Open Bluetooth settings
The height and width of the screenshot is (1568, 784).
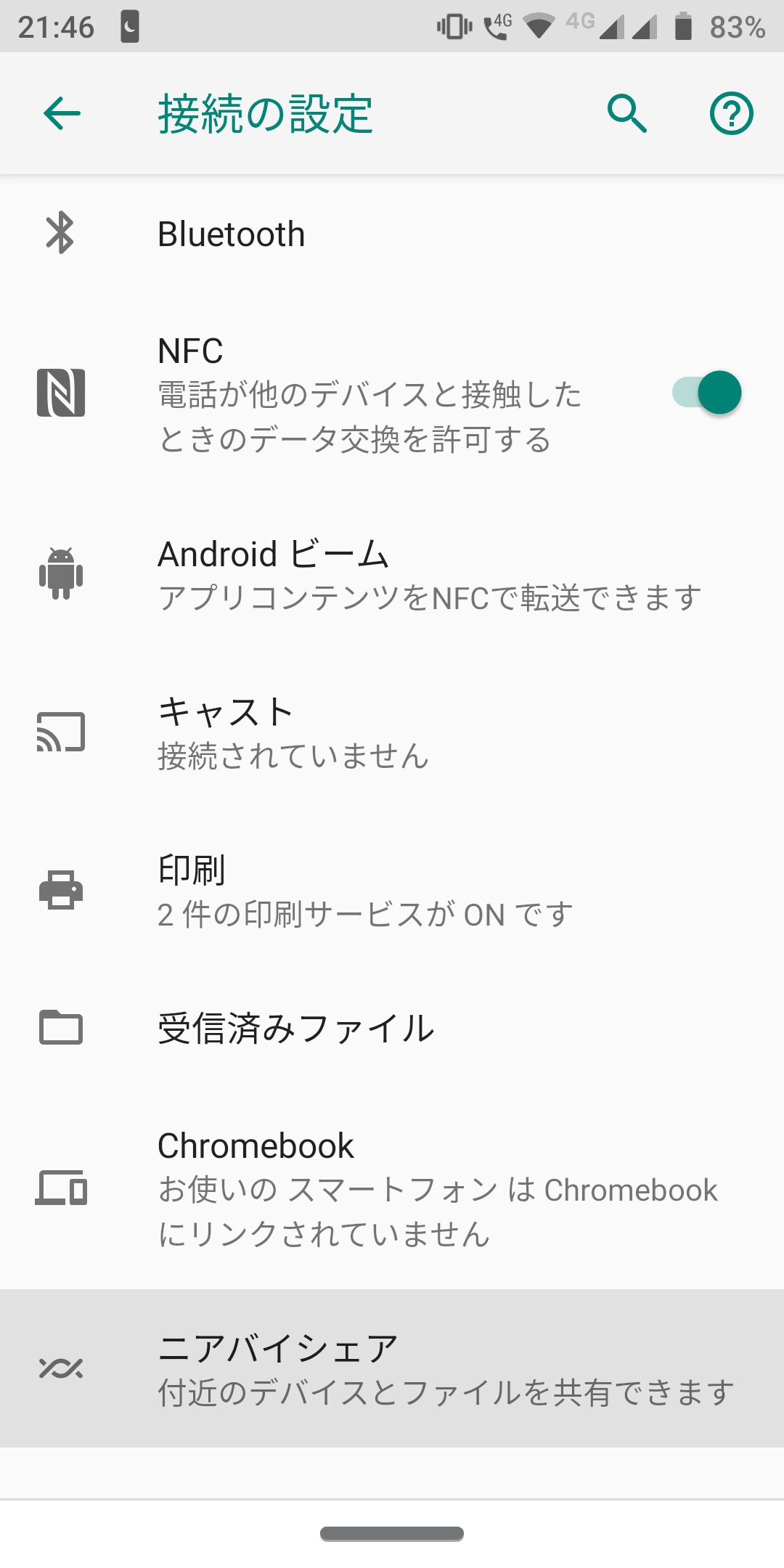(x=392, y=234)
